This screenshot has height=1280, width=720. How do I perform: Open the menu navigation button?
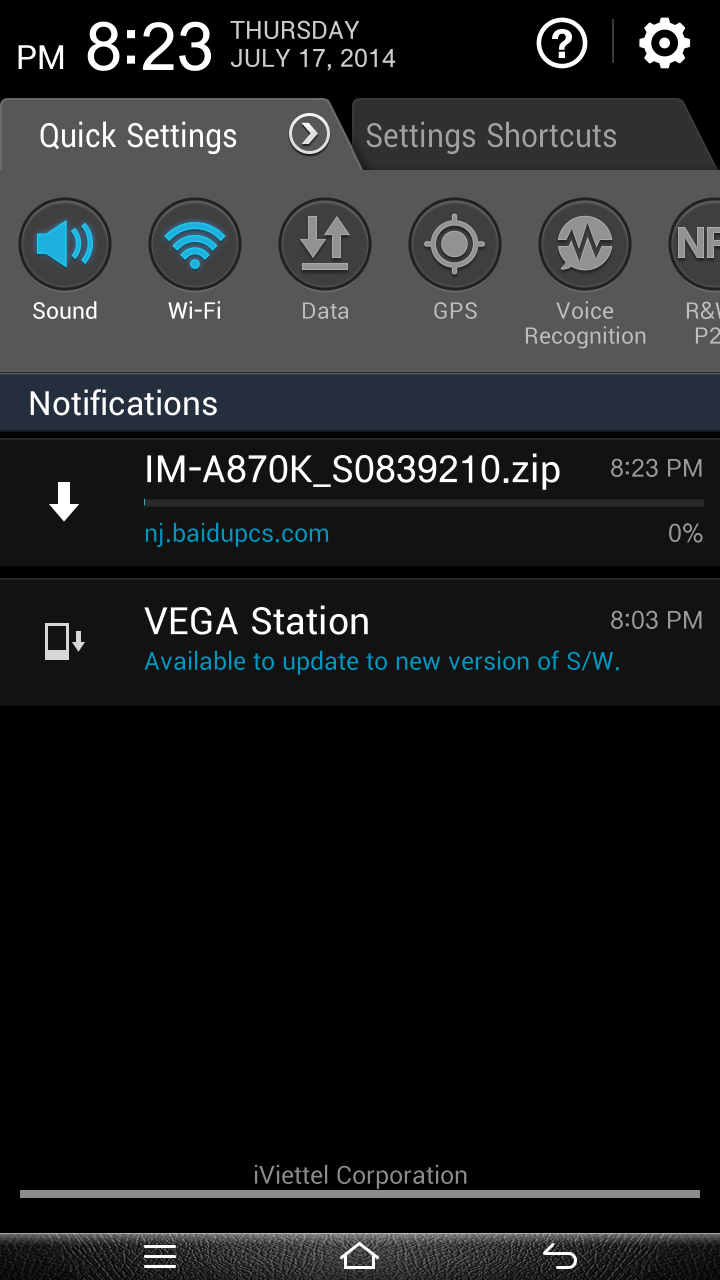pyautogui.click(x=160, y=1256)
